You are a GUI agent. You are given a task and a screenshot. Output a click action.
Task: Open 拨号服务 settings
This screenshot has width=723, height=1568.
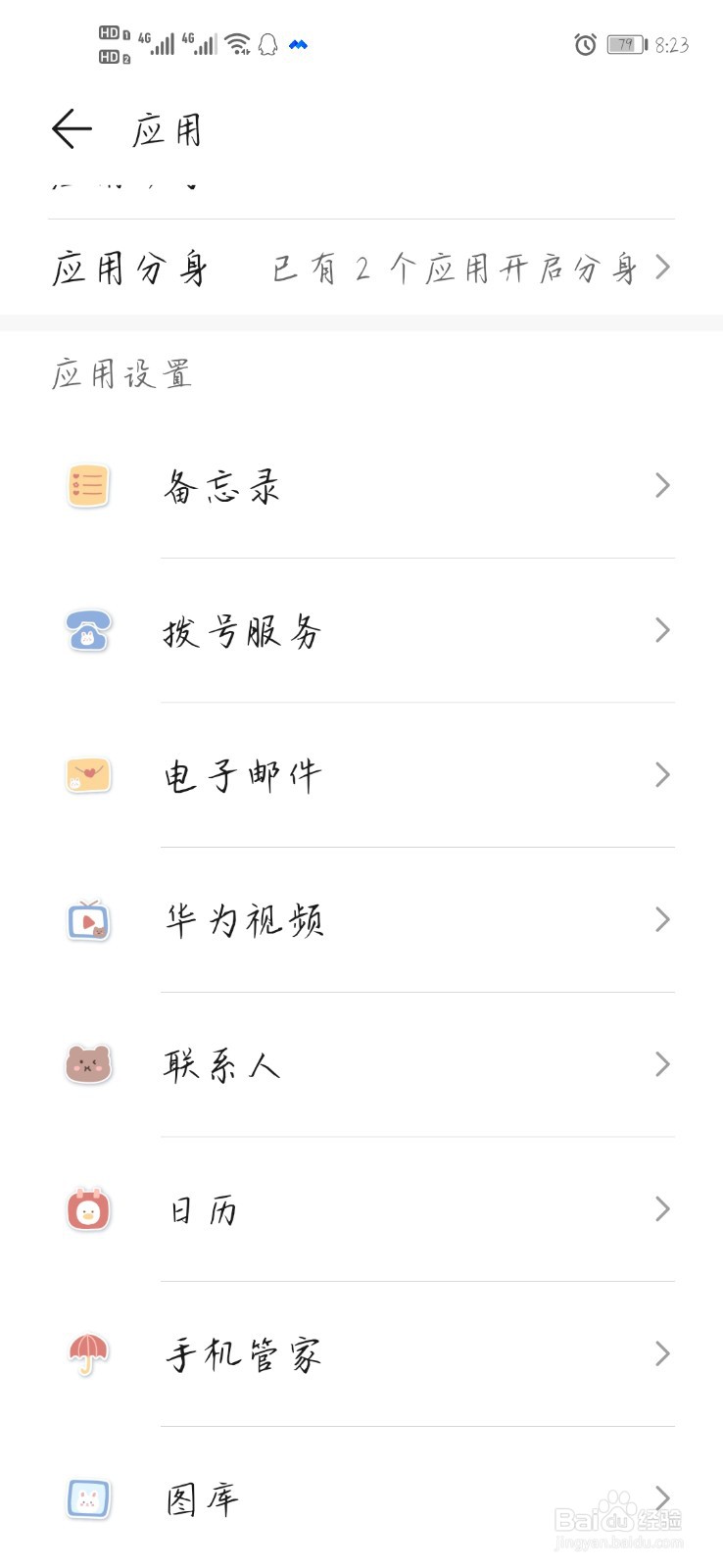[361, 631]
